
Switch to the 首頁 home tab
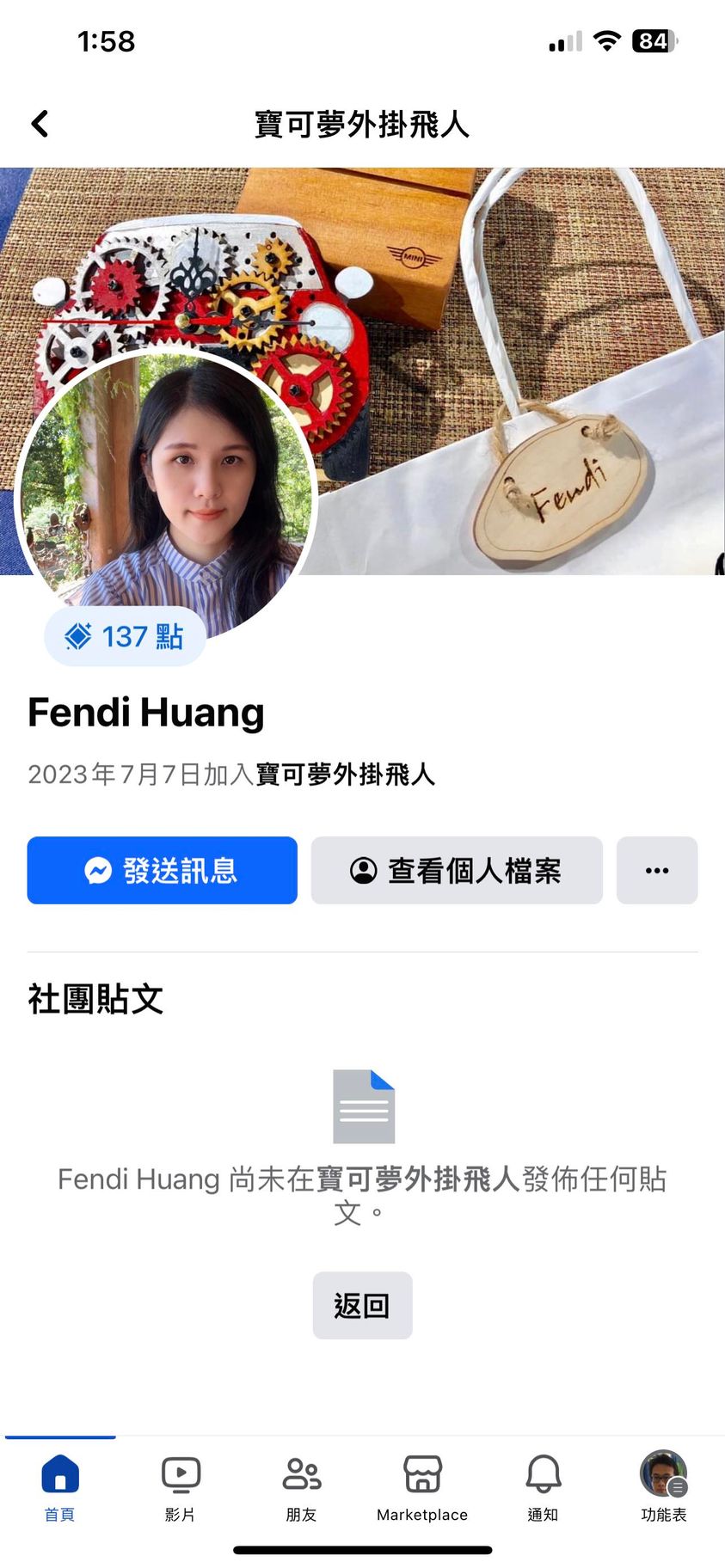(60, 1488)
